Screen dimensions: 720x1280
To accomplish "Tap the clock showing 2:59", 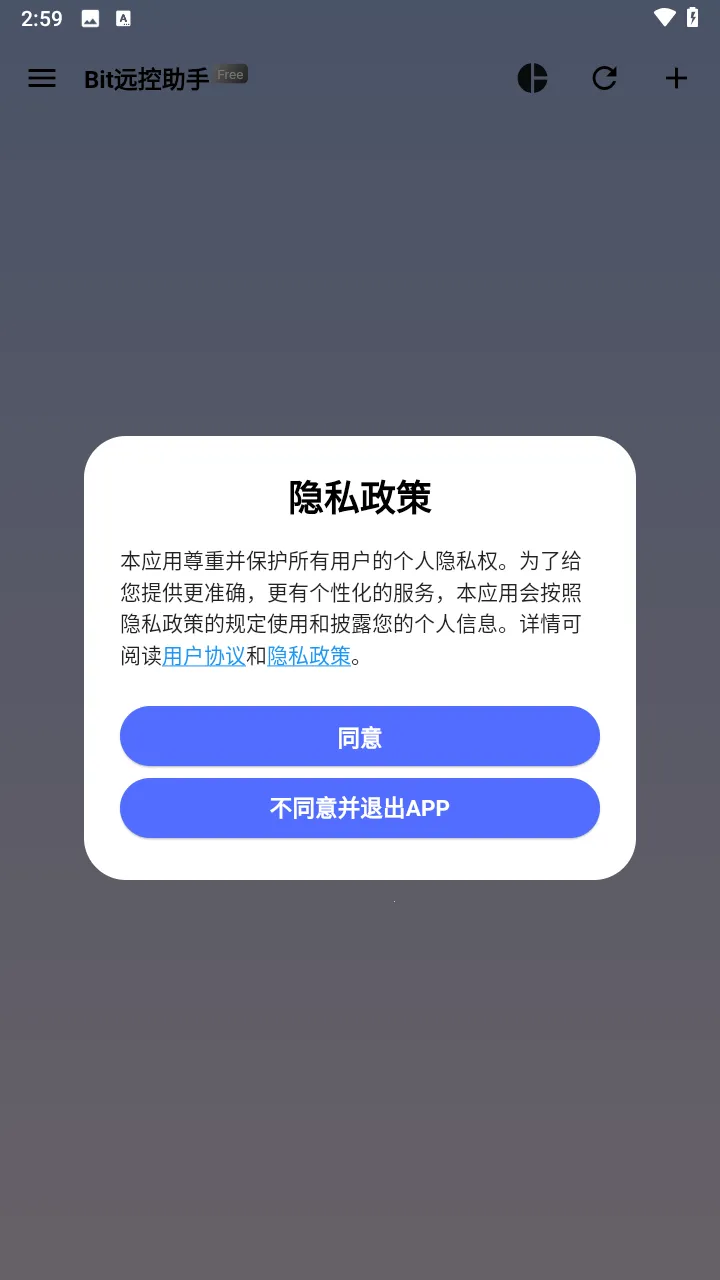I will click(x=40, y=17).
